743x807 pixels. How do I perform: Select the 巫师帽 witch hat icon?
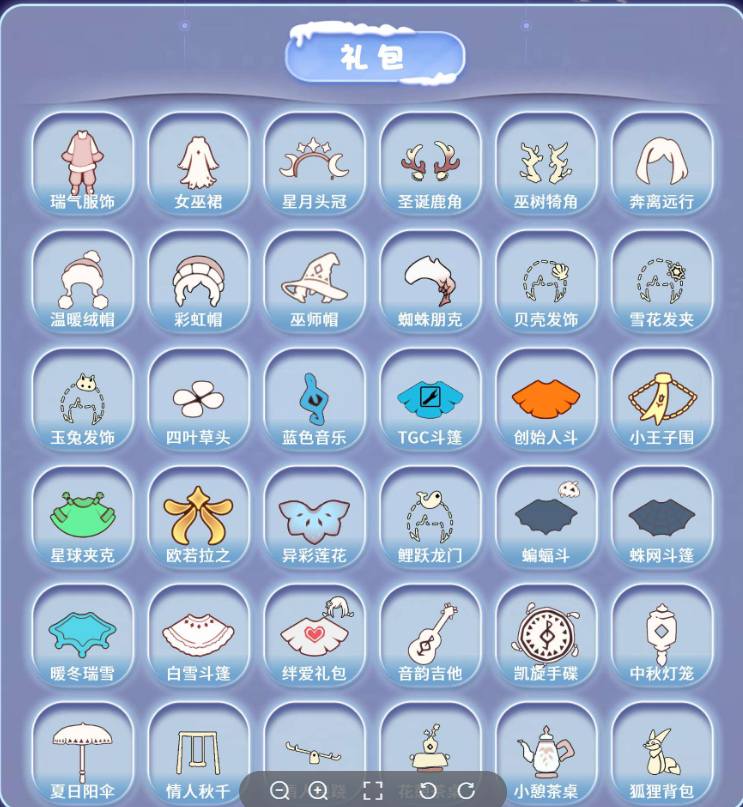point(314,281)
